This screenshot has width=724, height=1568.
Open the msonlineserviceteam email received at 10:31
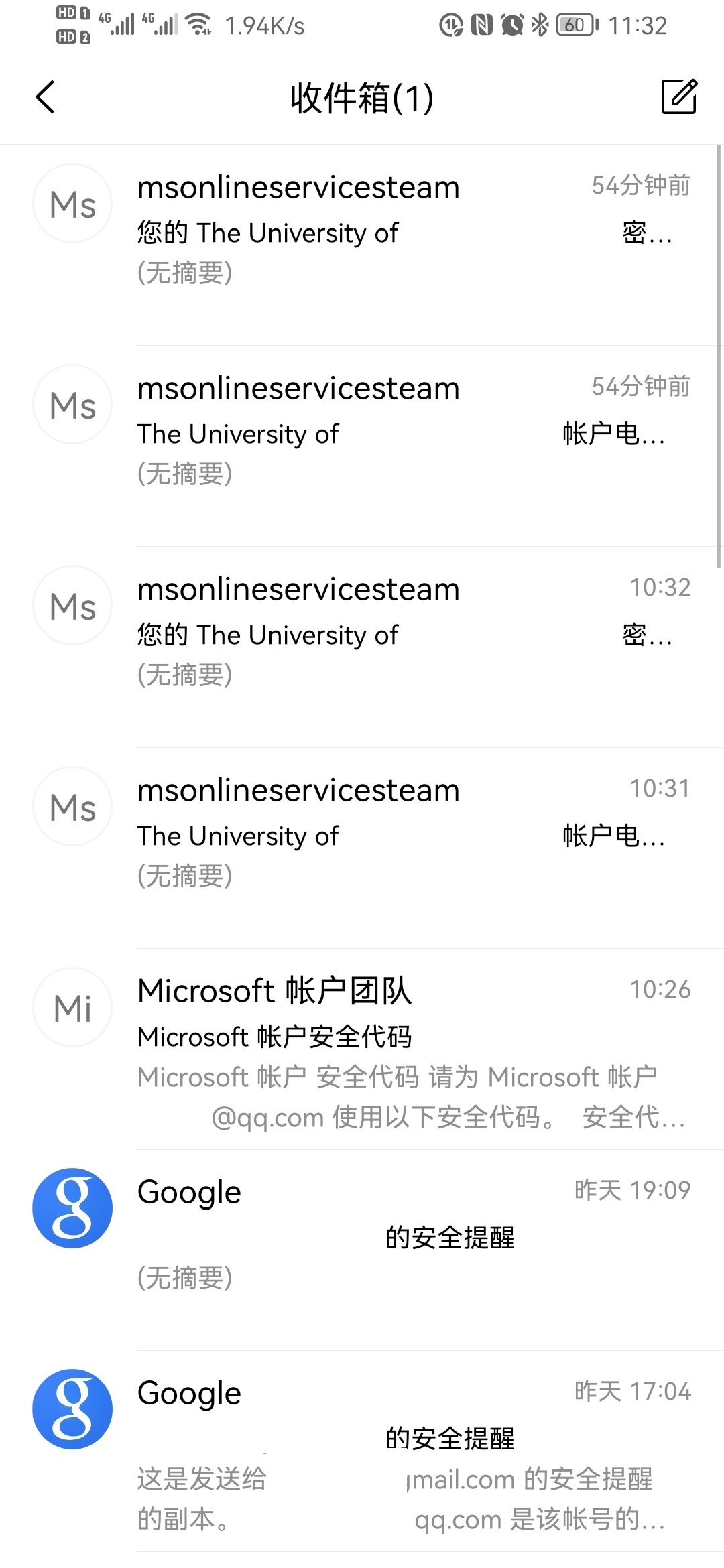(x=402, y=834)
